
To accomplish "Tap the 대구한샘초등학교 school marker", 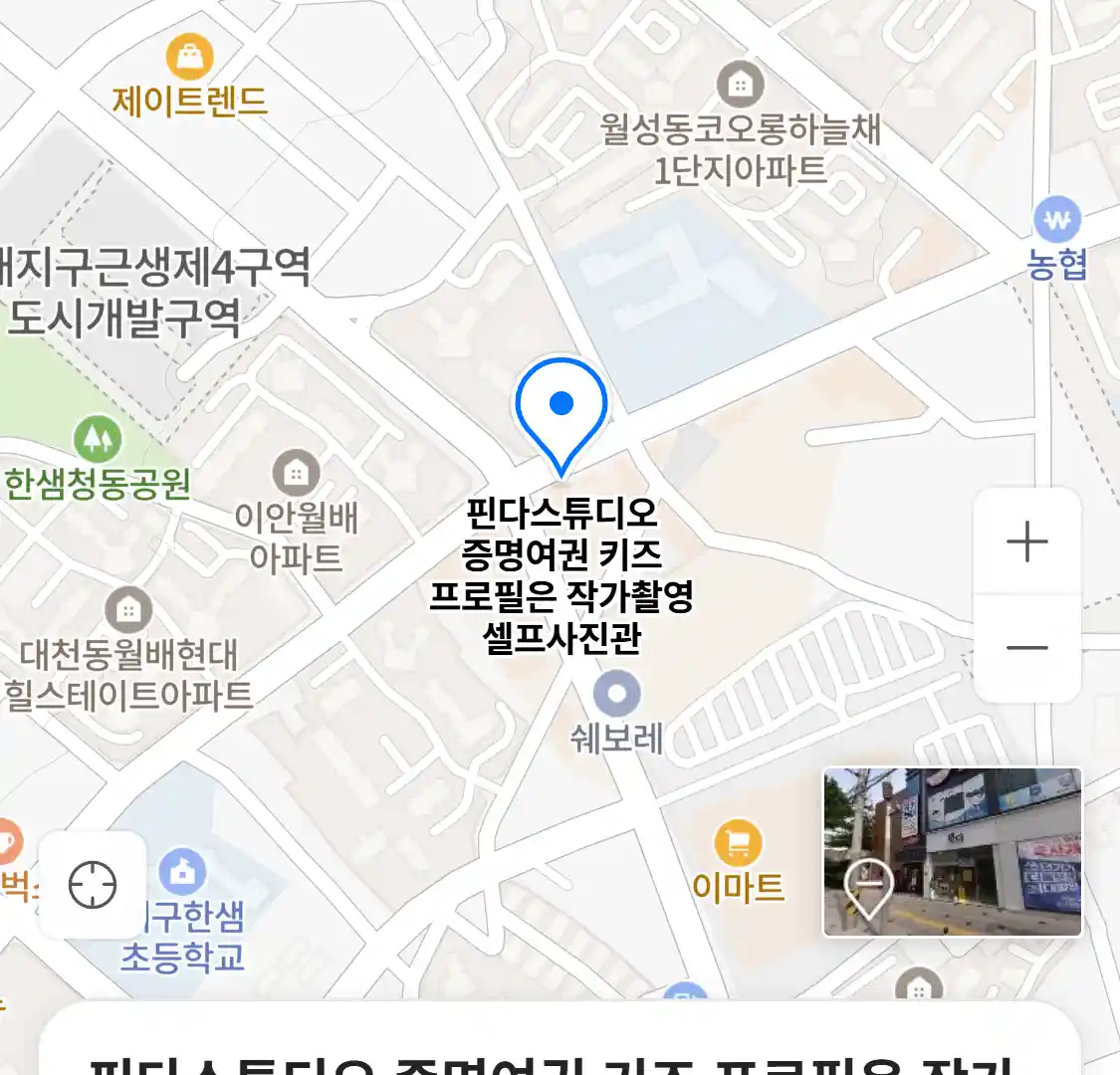I will (x=182, y=874).
